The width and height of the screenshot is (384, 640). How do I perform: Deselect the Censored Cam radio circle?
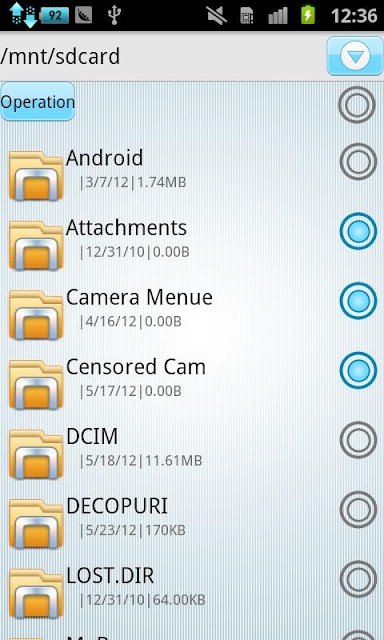coord(358,370)
